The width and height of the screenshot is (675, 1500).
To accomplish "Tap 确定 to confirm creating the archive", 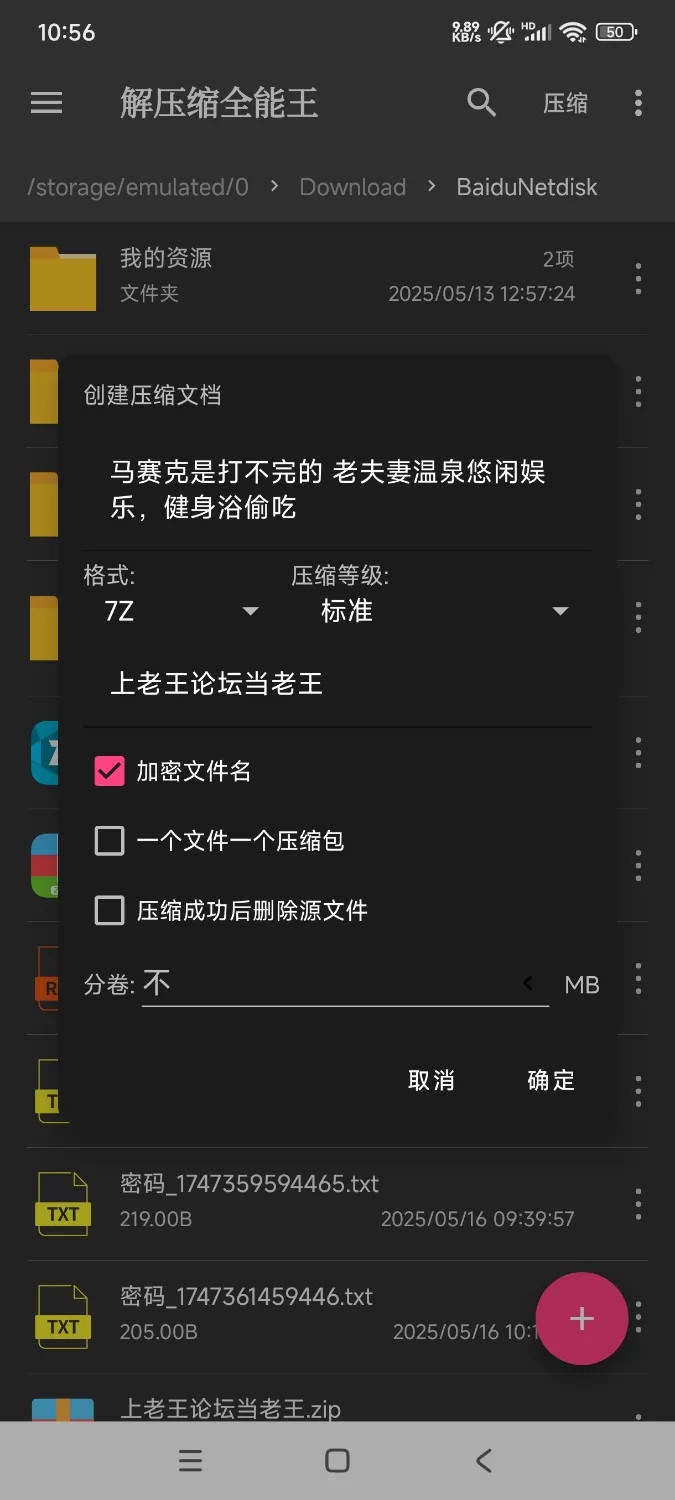I will click(x=551, y=1080).
